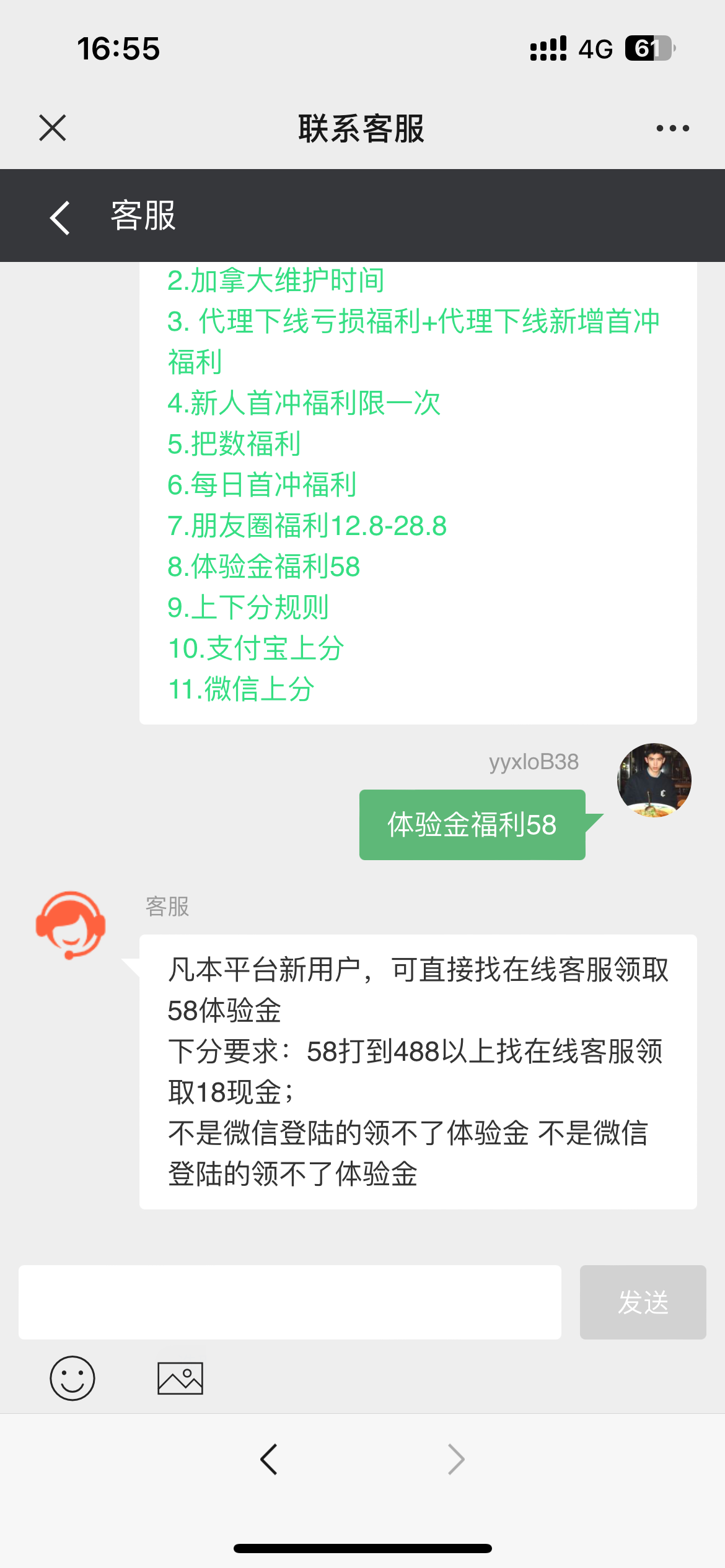Choose the 5.把数福利 option
The image size is (725, 1568).
(x=234, y=444)
